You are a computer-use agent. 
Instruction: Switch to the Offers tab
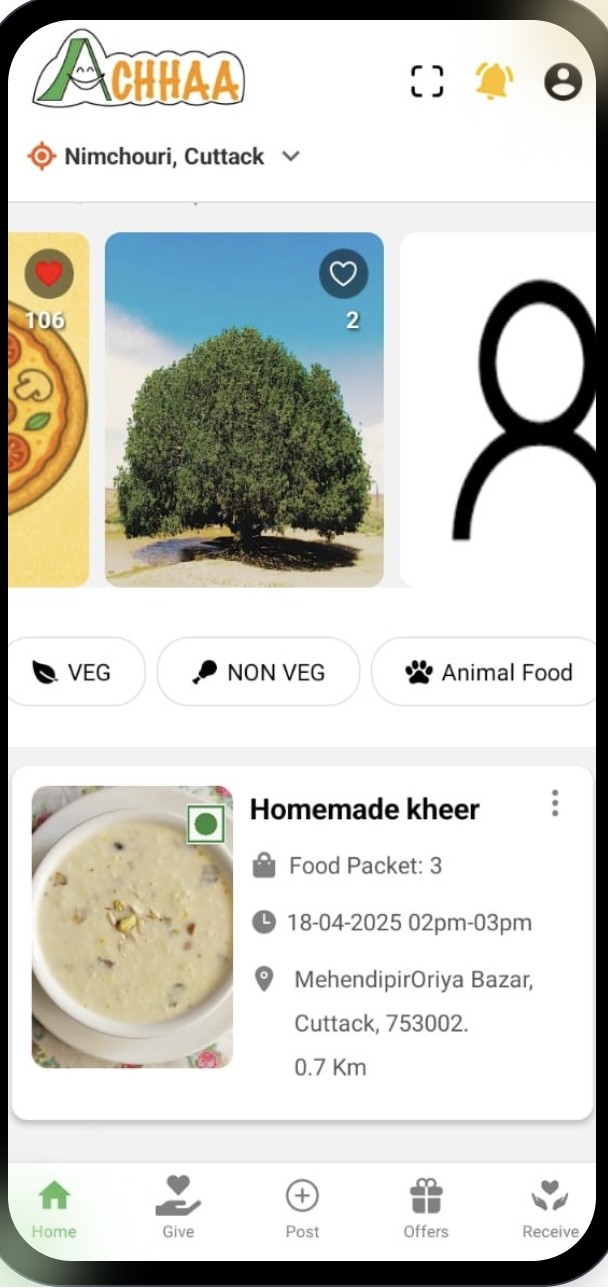426,1208
